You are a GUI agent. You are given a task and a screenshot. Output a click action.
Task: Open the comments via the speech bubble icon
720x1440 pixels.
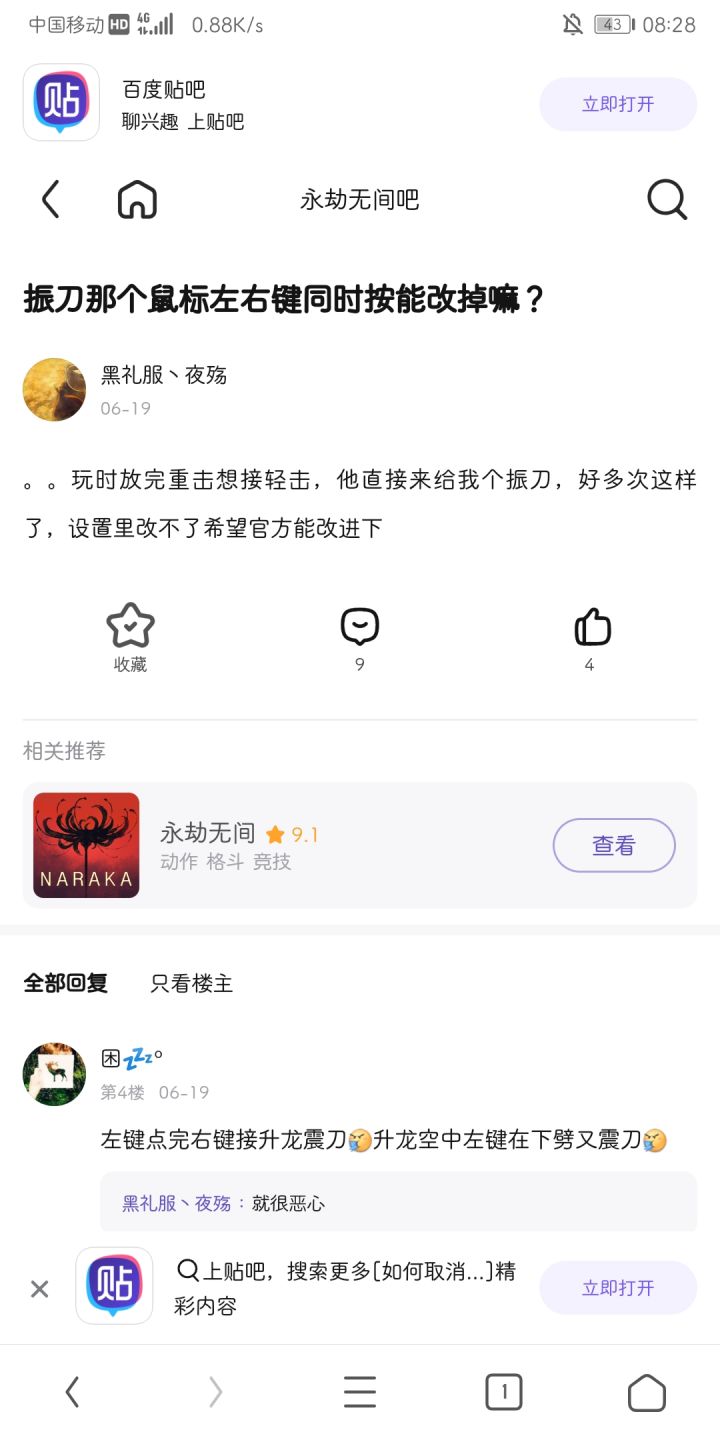coord(359,624)
